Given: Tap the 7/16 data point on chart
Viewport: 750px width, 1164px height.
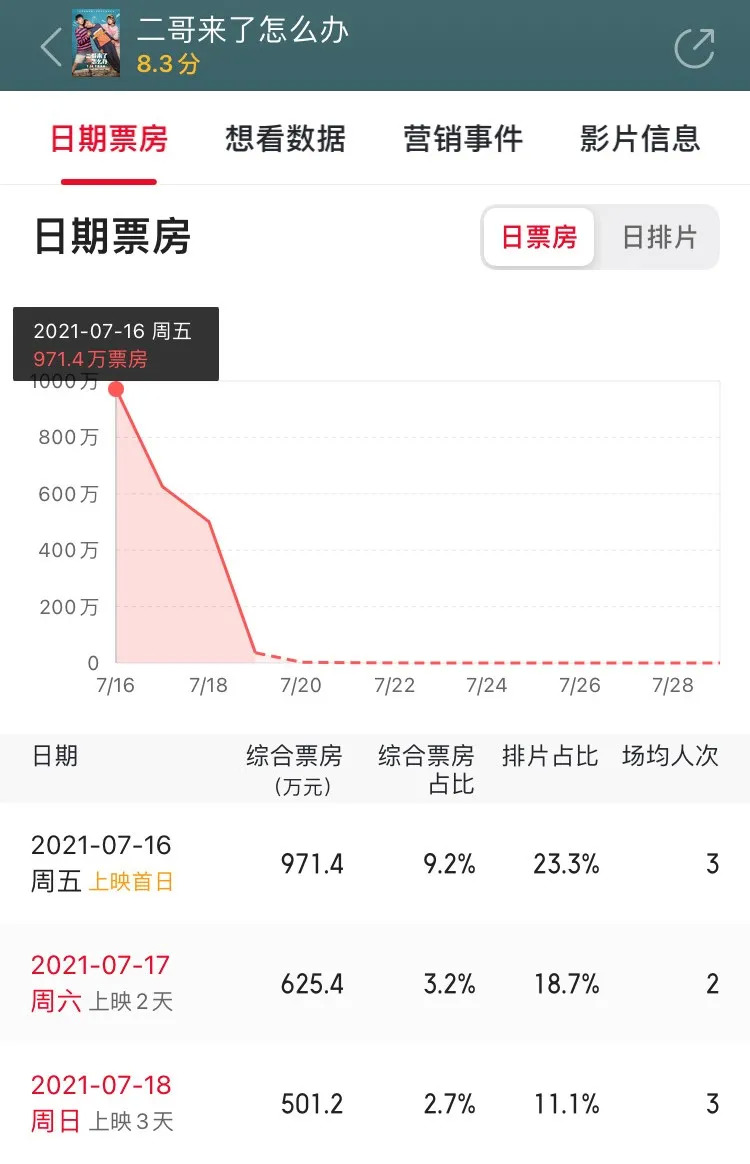Looking at the screenshot, I should pos(116,389).
